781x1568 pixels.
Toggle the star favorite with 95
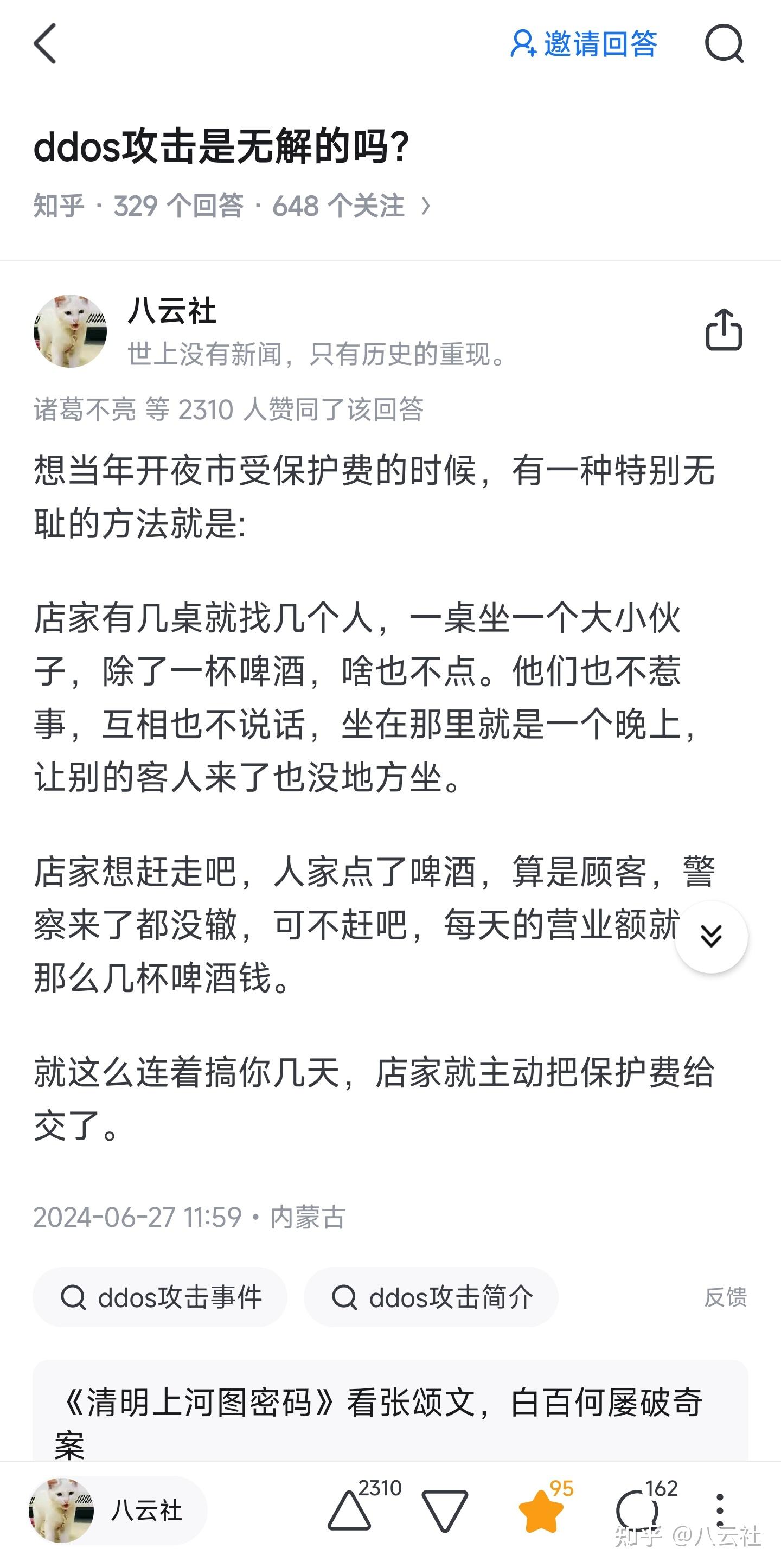tap(541, 1511)
